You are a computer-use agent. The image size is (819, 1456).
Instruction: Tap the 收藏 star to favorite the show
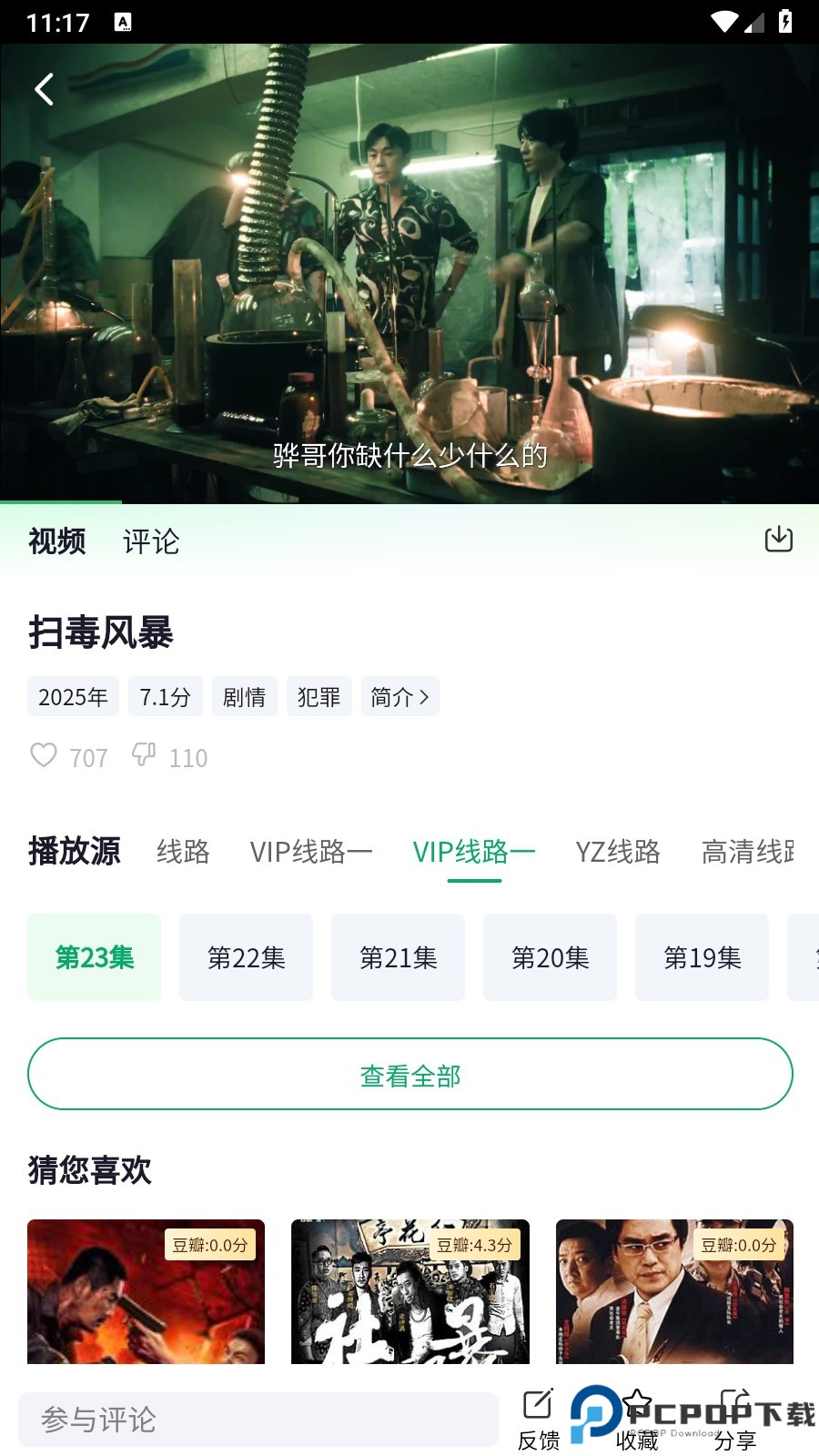coord(638,1418)
